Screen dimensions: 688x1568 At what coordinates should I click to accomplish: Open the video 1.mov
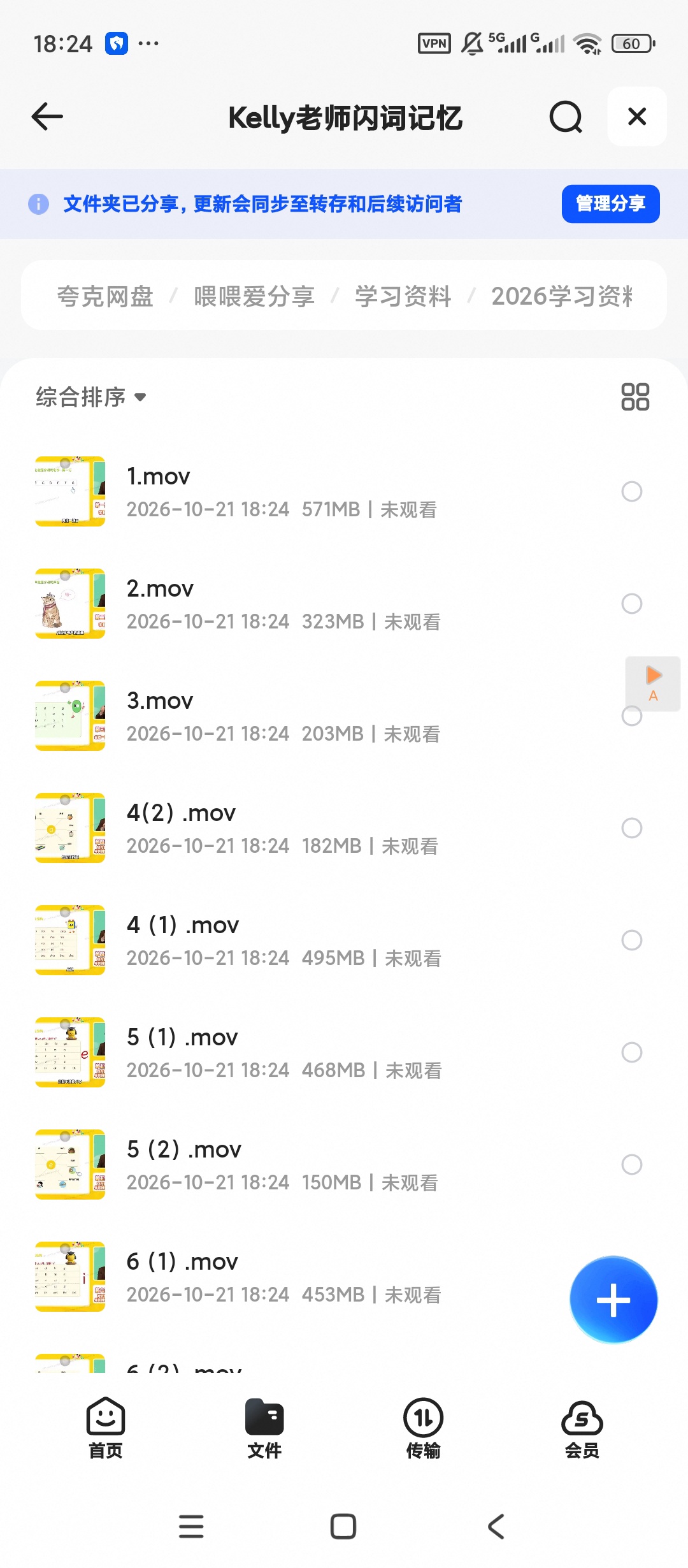point(344,491)
